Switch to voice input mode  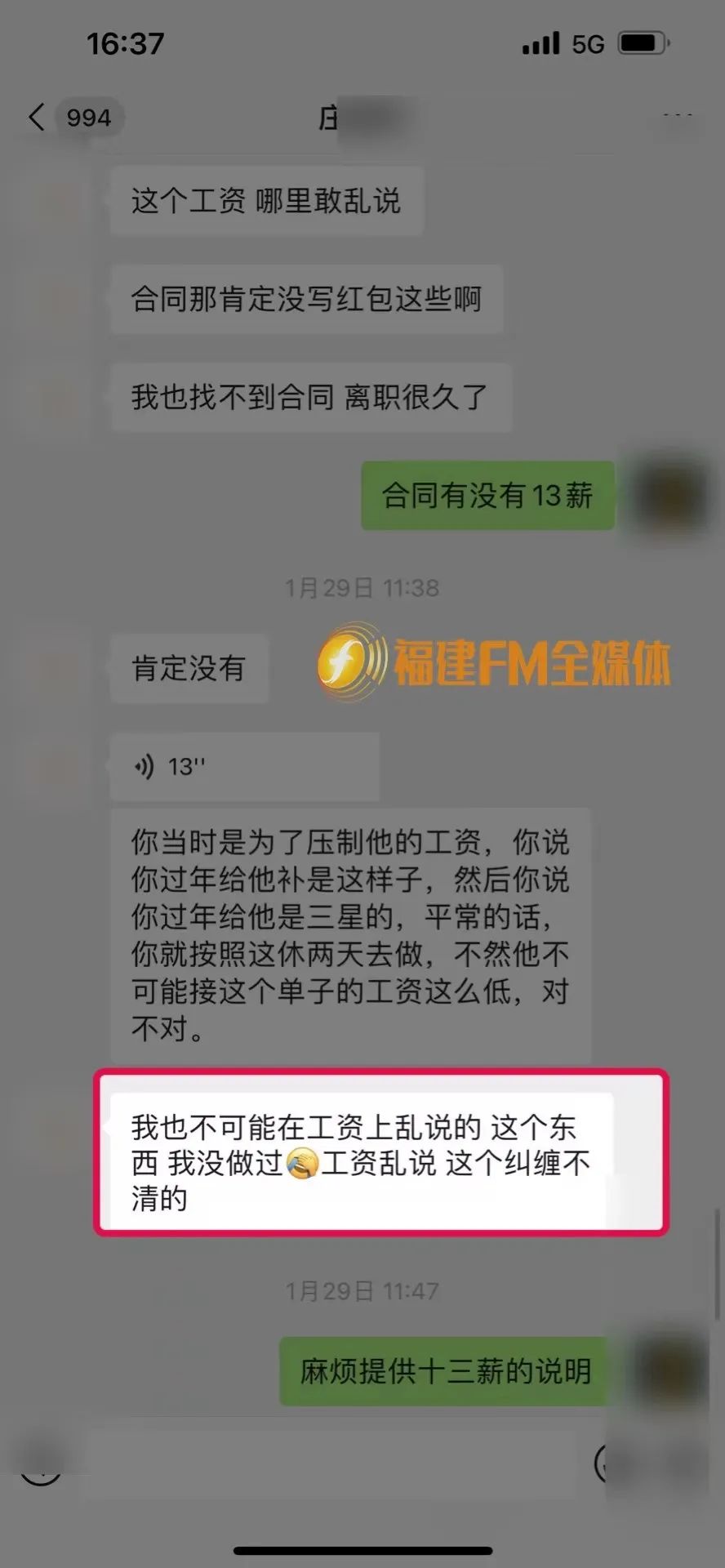41,1463
